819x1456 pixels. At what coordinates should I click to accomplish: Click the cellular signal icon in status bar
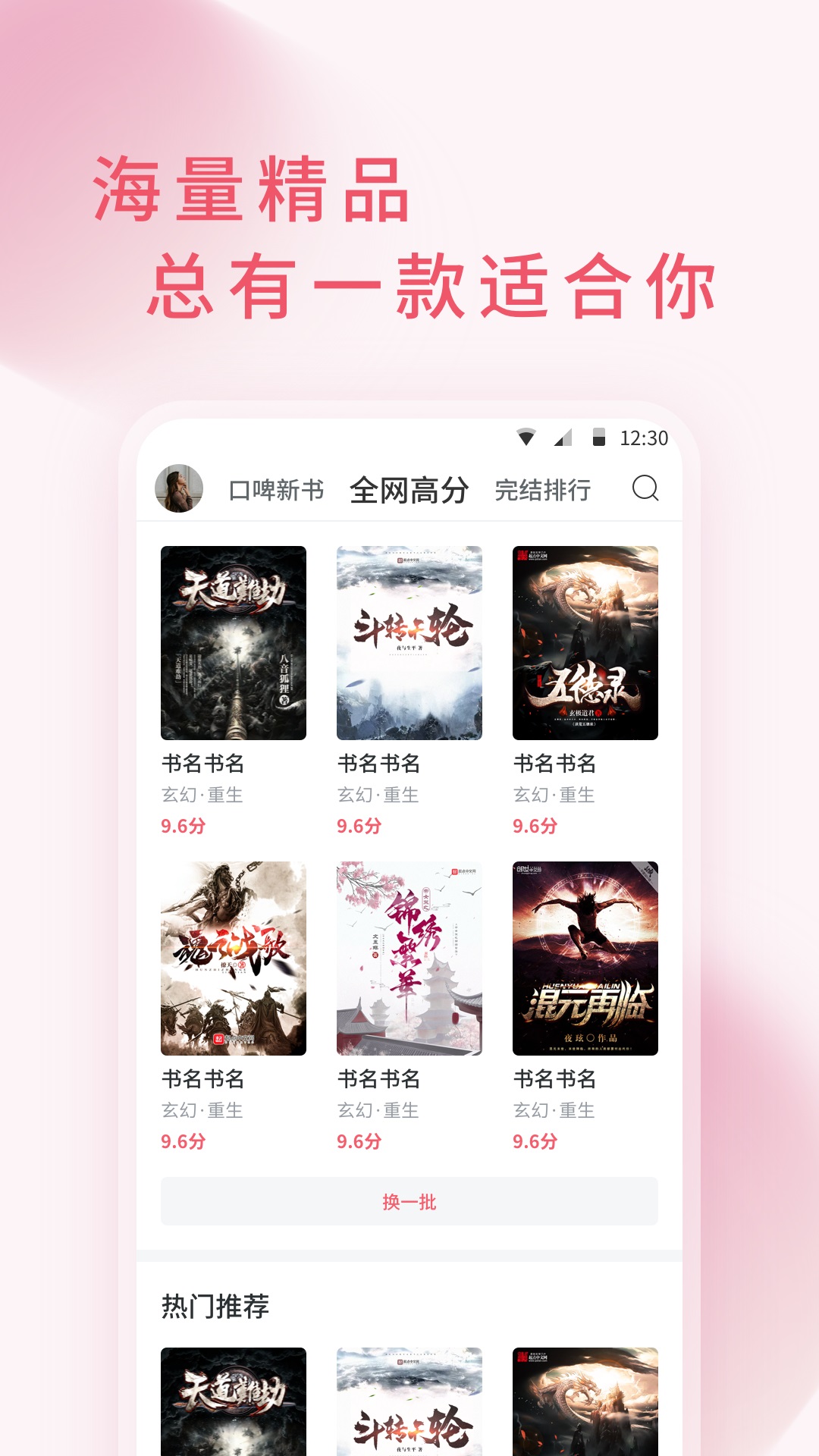tap(563, 435)
